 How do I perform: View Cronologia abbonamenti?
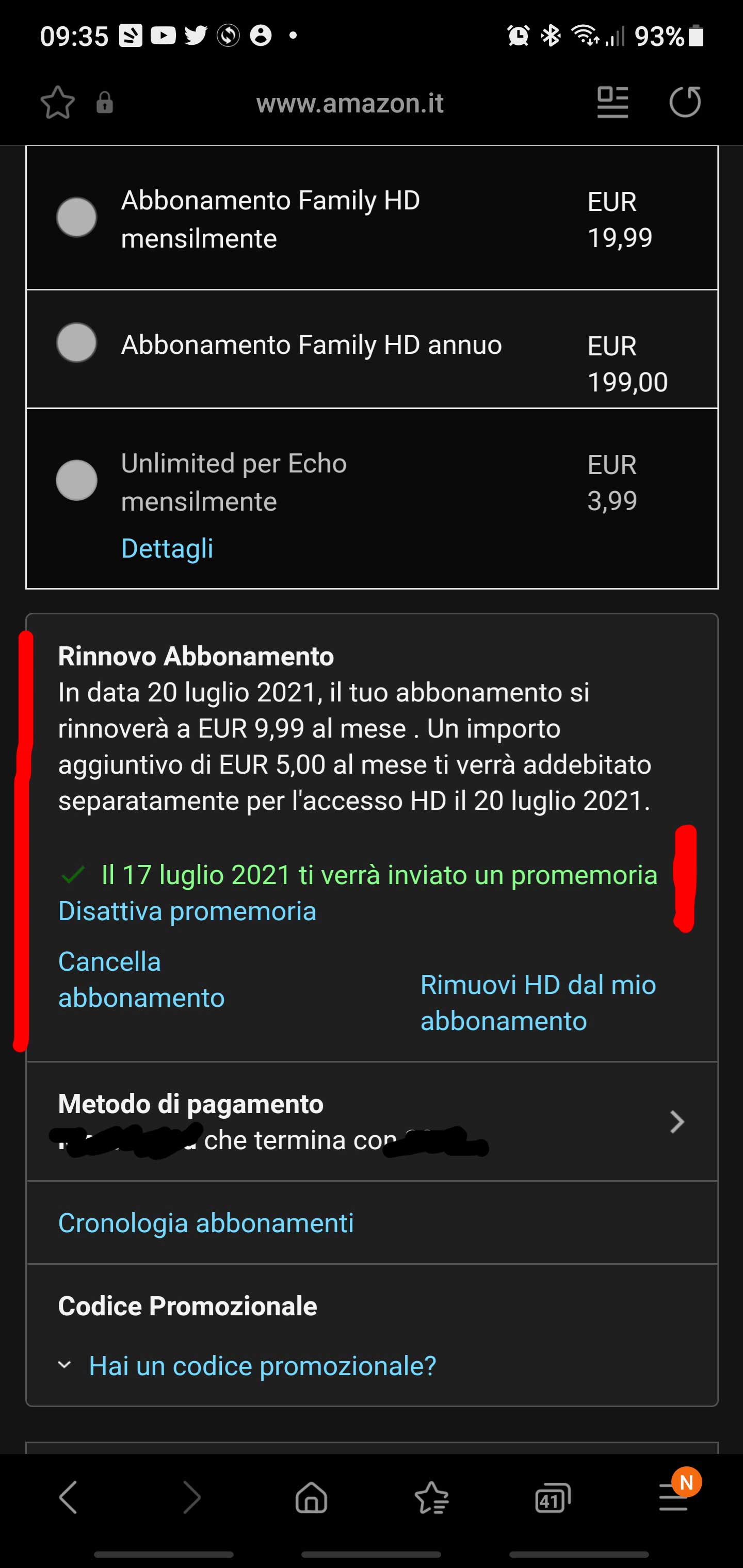click(x=206, y=1223)
